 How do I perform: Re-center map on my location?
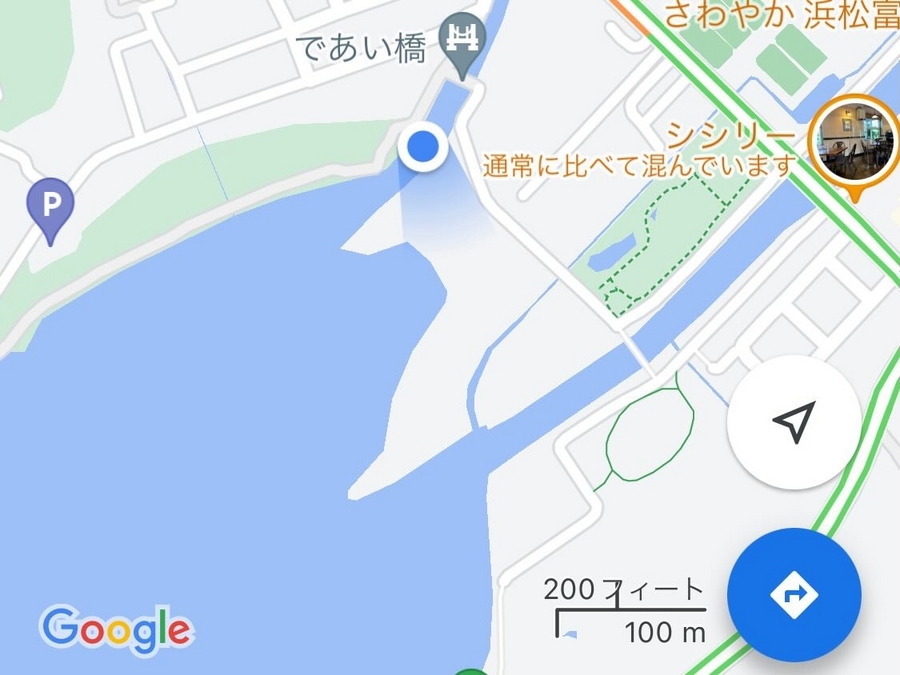pos(793,422)
